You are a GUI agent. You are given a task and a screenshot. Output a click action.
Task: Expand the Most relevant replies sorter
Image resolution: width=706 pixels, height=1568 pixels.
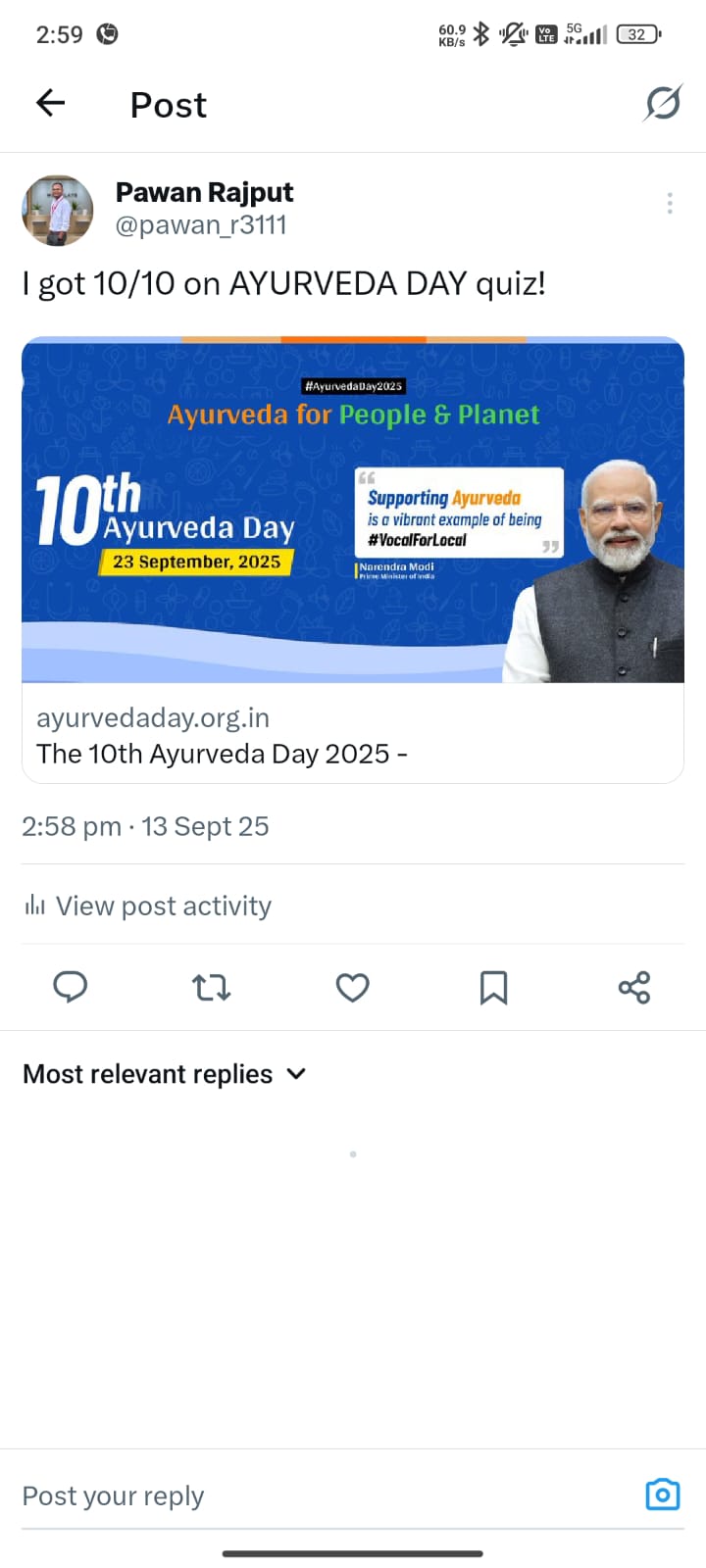(x=165, y=1074)
